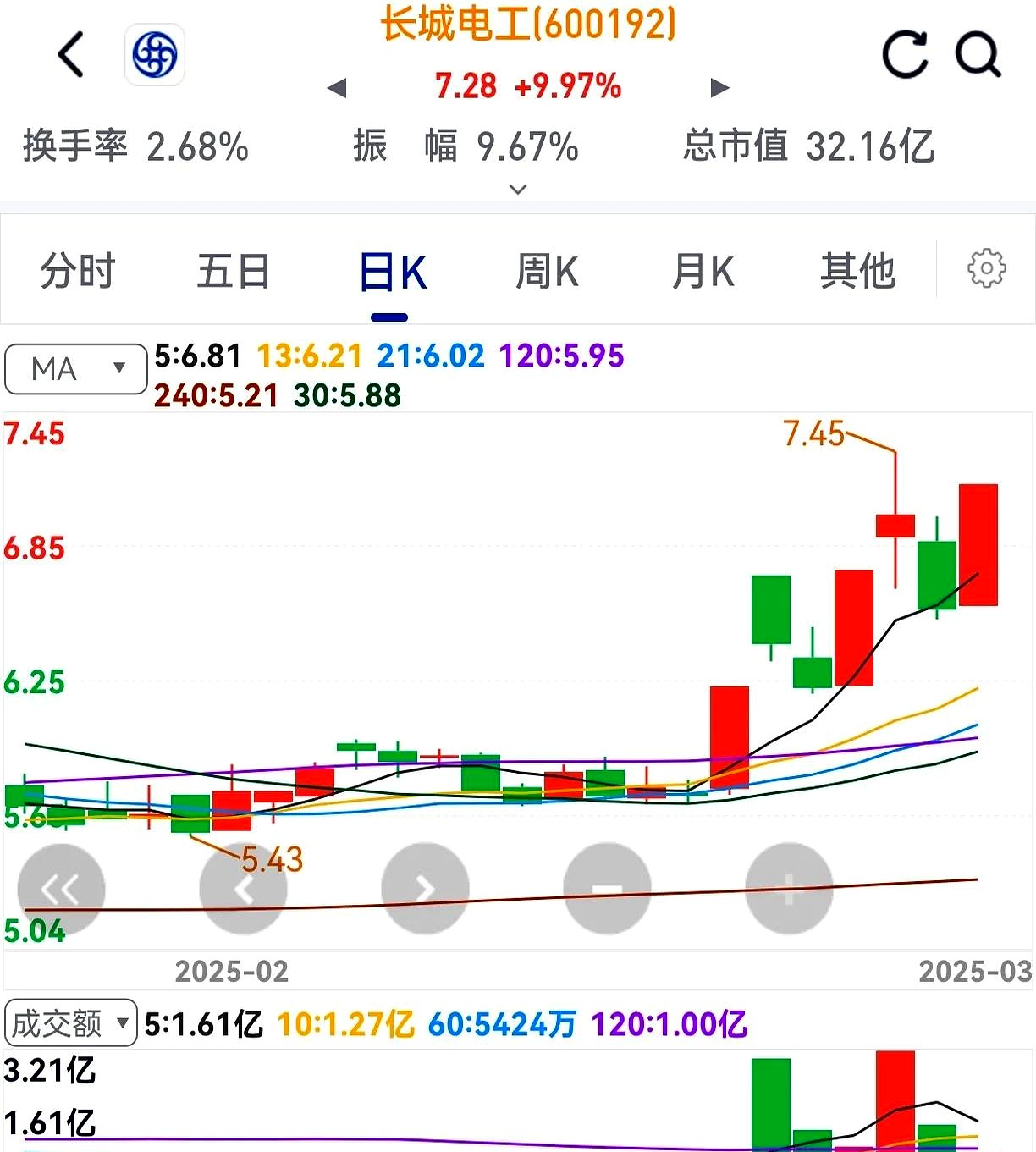Image resolution: width=1036 pixels, height=1152 pixels.
Task: Switch to the 周K weekly chart tab
Action: click(x=546, y=271)
